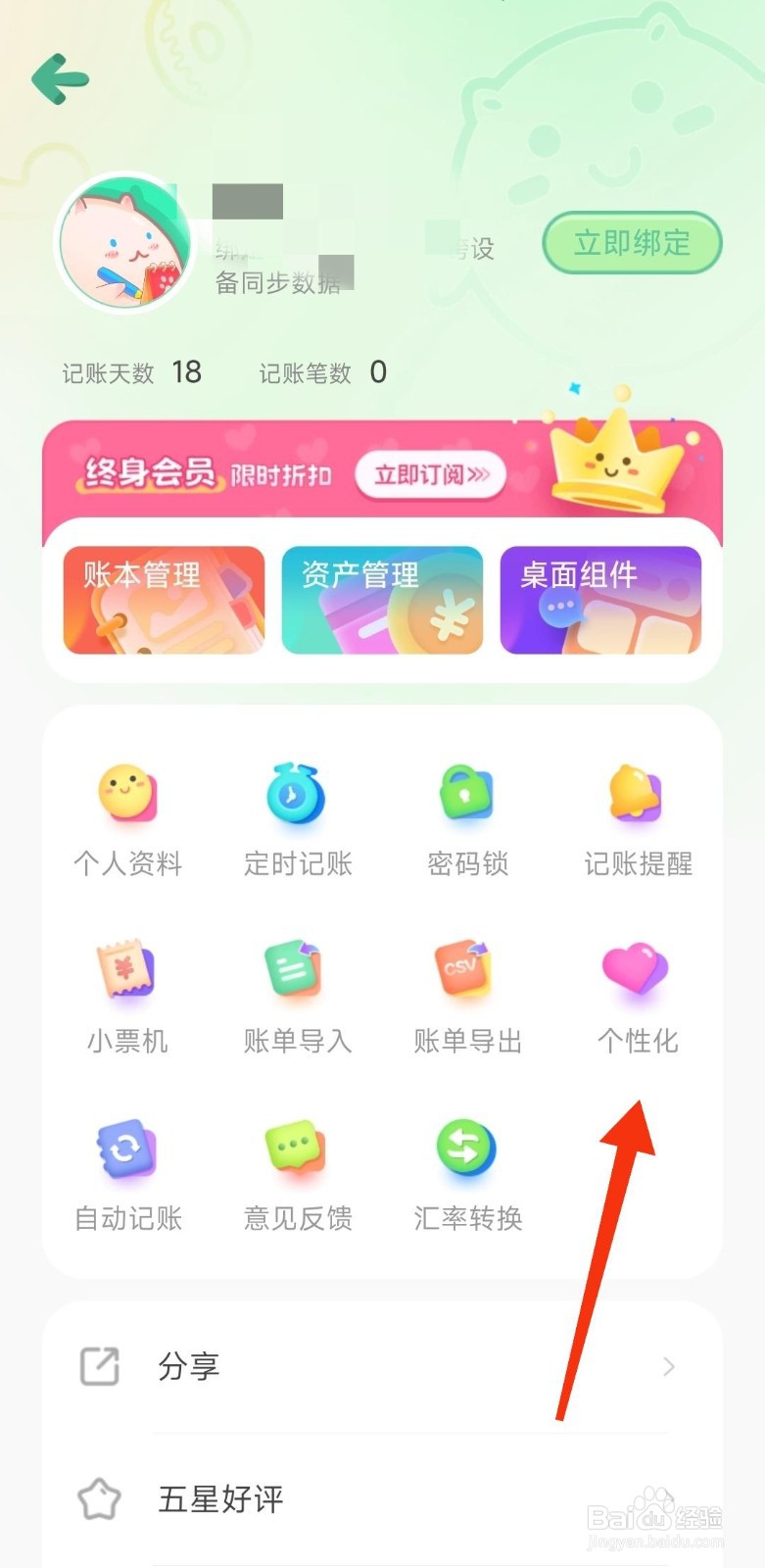Open the 资产管理 asset management card
The image size is (765, 1568).
tap(382, 600)
